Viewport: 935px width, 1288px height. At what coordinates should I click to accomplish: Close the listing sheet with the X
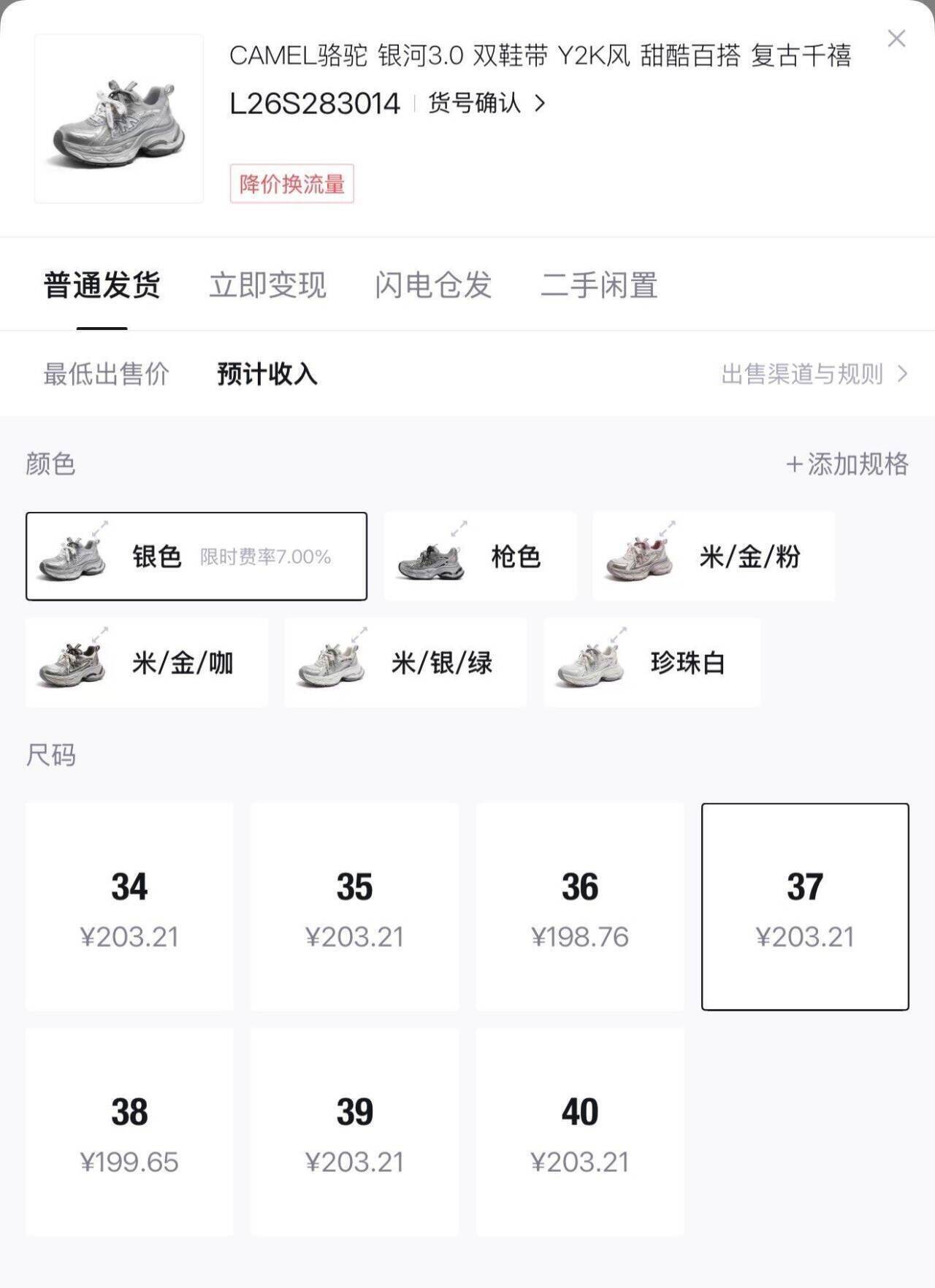(896, 39)
